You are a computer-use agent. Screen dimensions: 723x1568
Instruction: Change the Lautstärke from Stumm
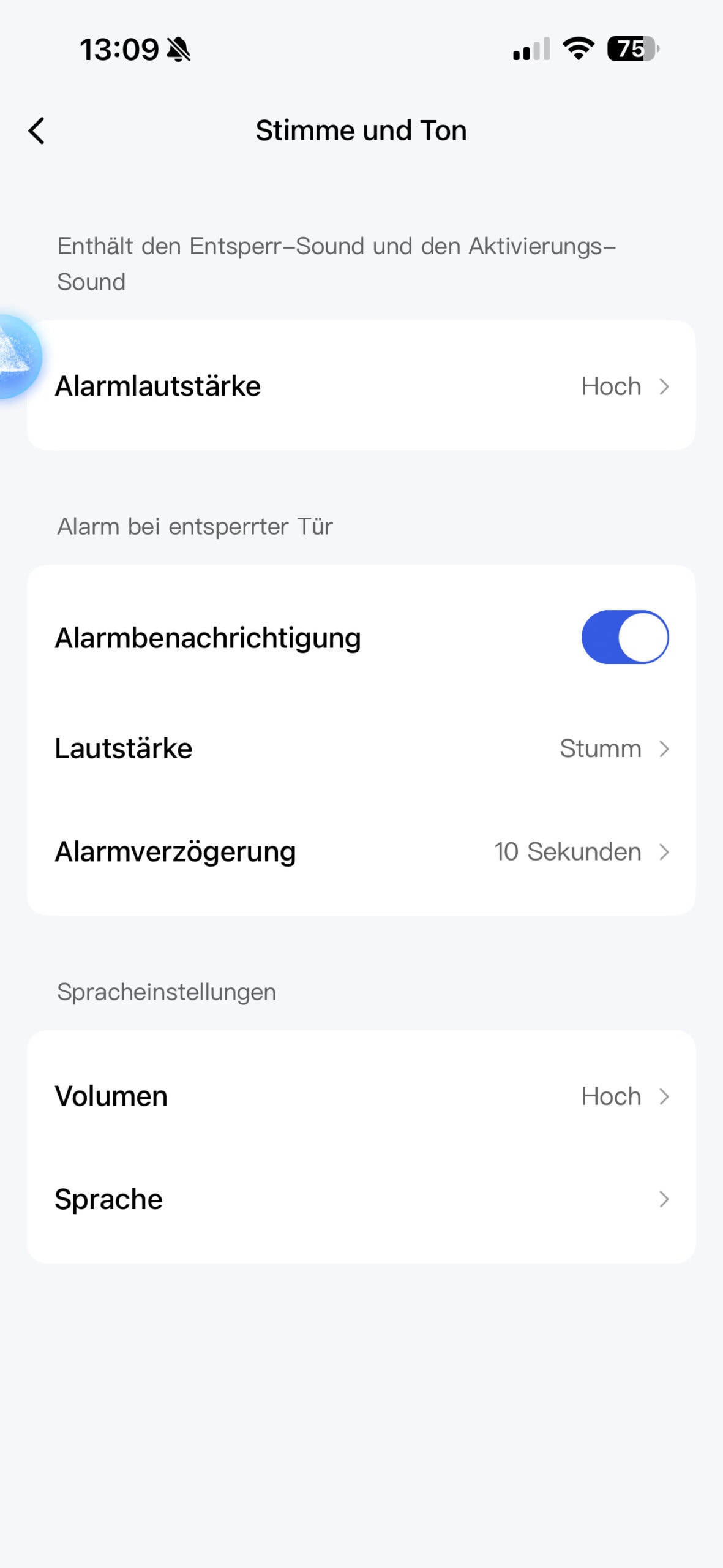pos(361,748)
